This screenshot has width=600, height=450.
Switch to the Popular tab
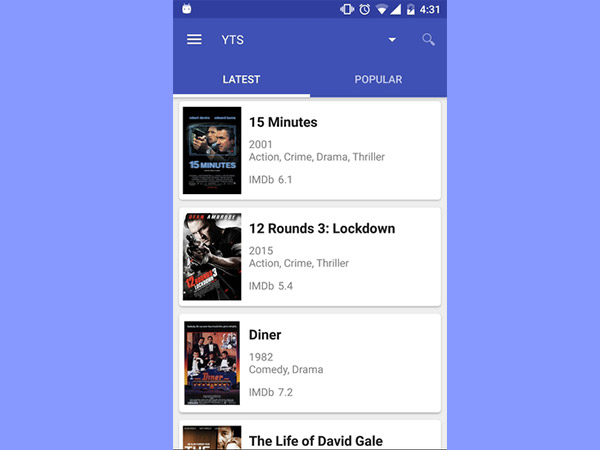click(x=378, y=80)
